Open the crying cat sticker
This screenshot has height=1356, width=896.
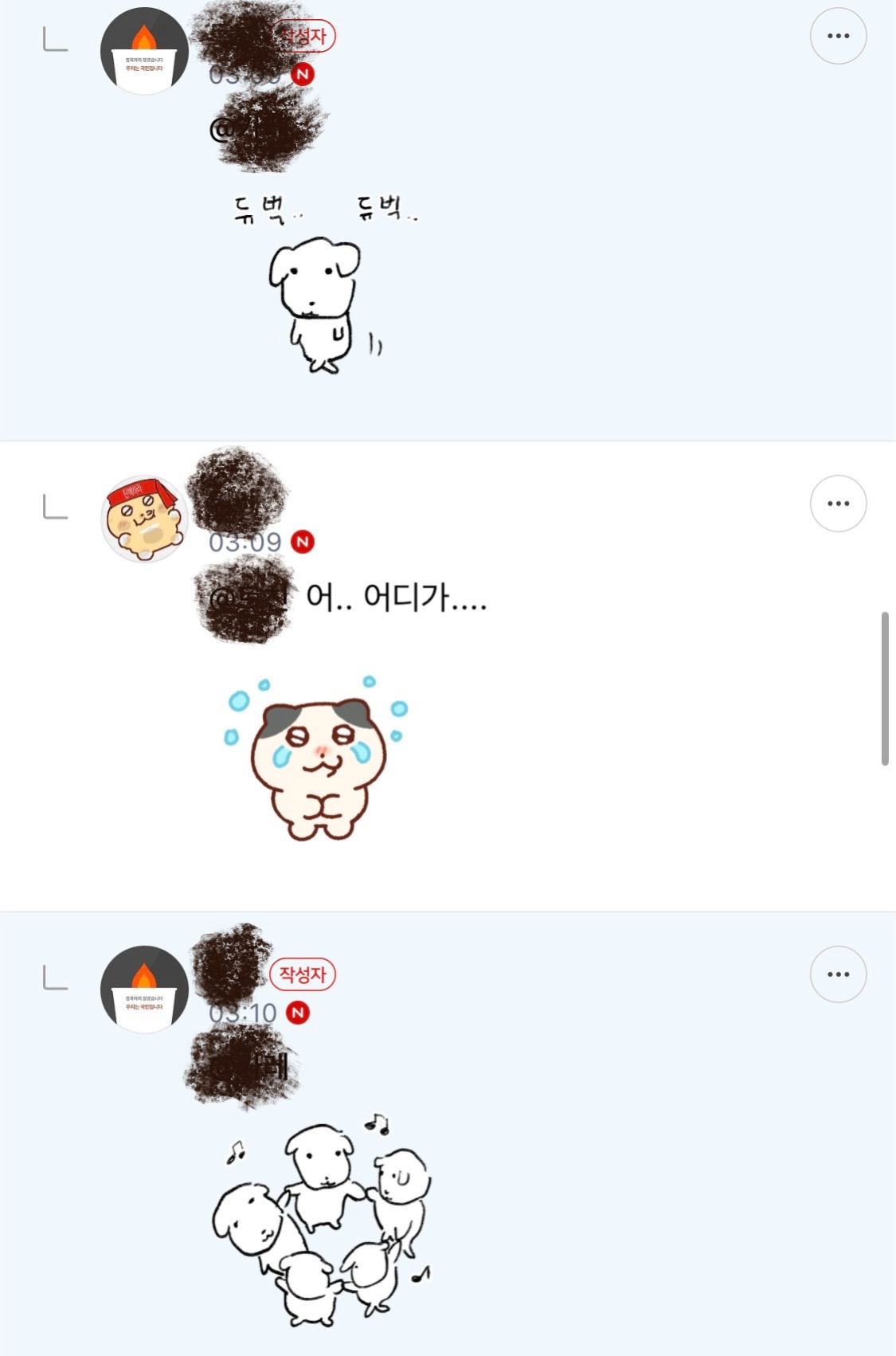pos(319,758)
